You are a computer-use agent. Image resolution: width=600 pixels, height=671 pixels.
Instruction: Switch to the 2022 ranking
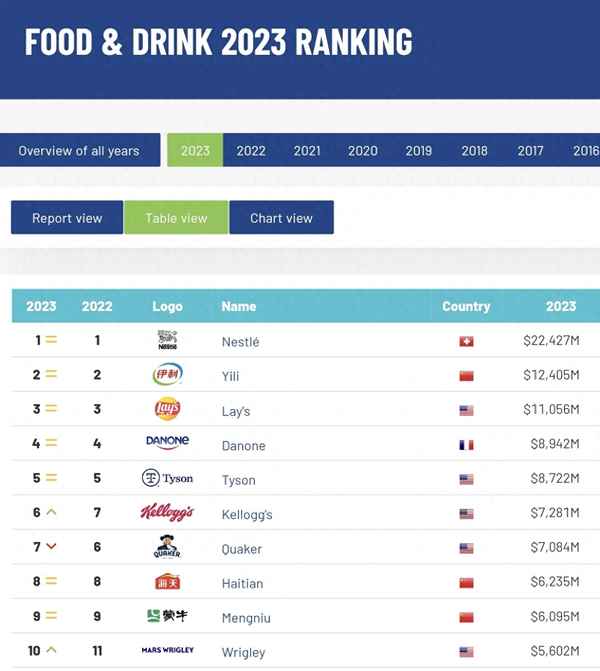coord(251,151)
